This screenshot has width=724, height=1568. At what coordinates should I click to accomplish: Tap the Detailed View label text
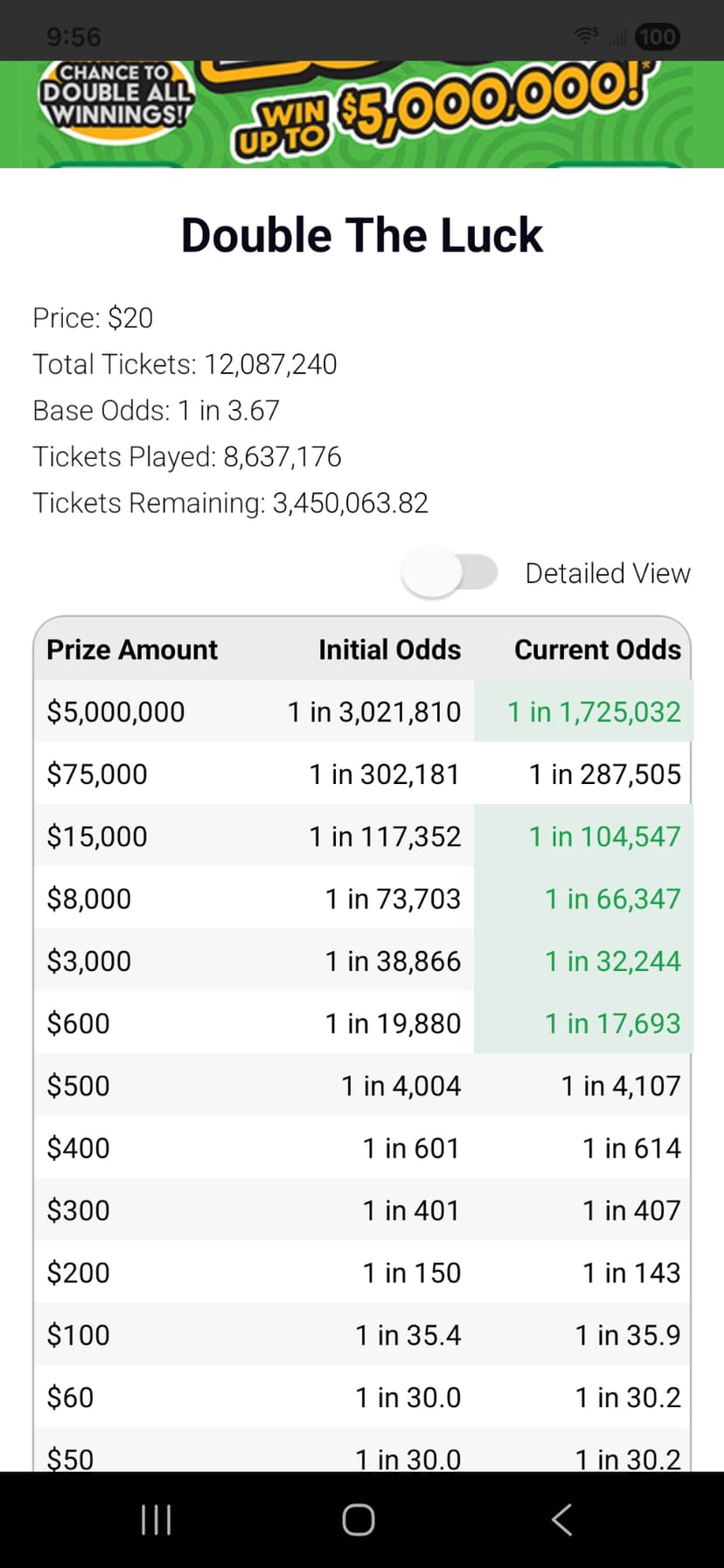click(x=607, y=572)
